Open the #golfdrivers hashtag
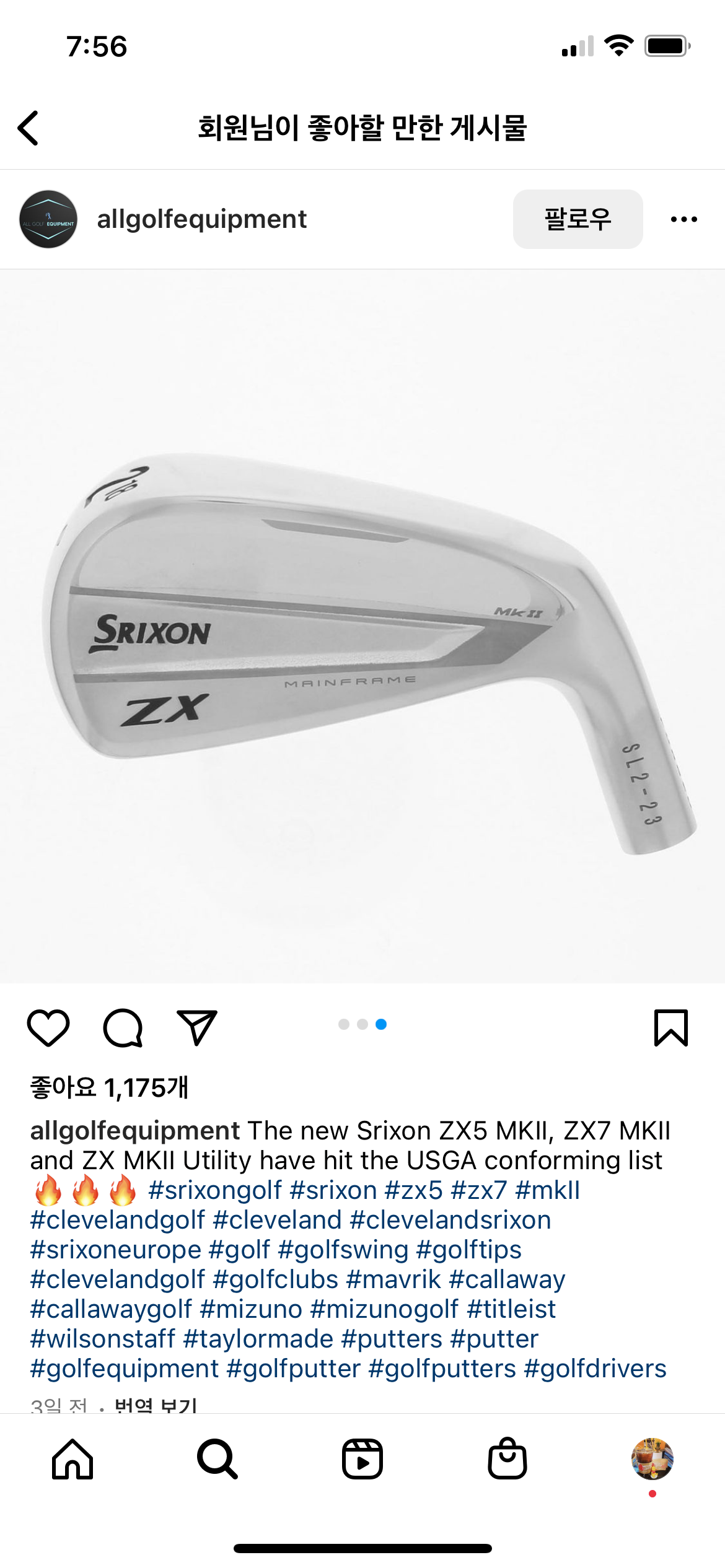Screen dimensions: 725x1568 point(595,1369)
